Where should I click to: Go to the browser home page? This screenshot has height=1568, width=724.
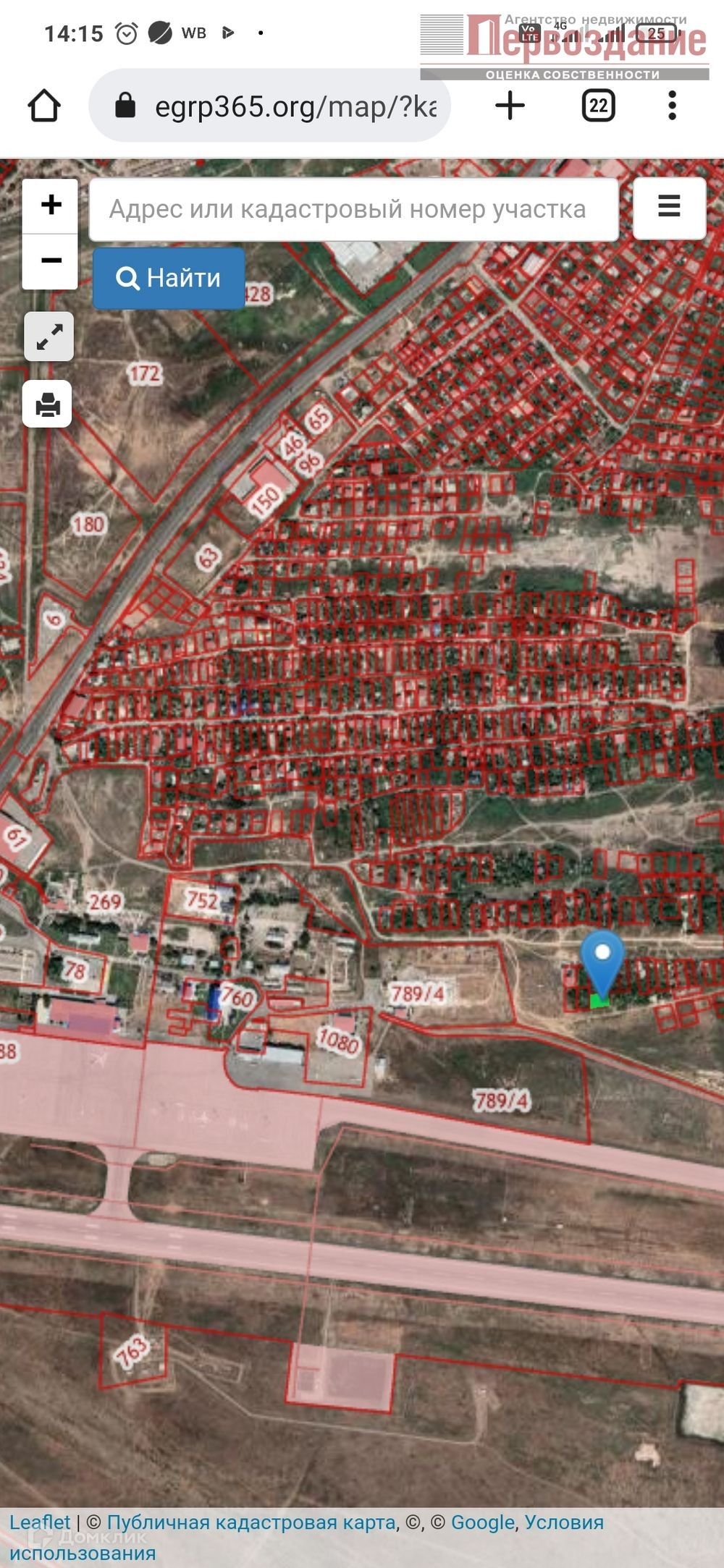pyautogui.click(x=44, y=106)
